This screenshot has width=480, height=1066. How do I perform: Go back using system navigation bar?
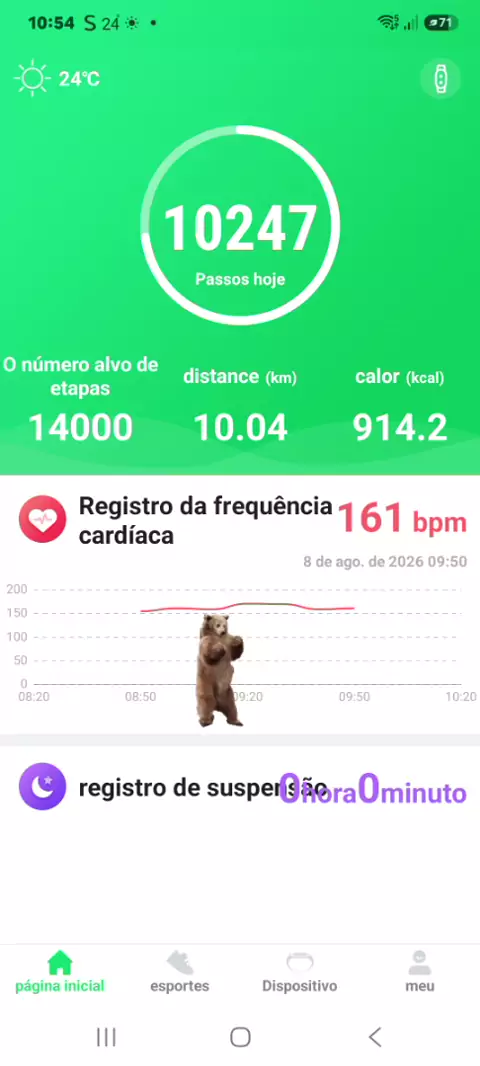(x=375, y=1037)
